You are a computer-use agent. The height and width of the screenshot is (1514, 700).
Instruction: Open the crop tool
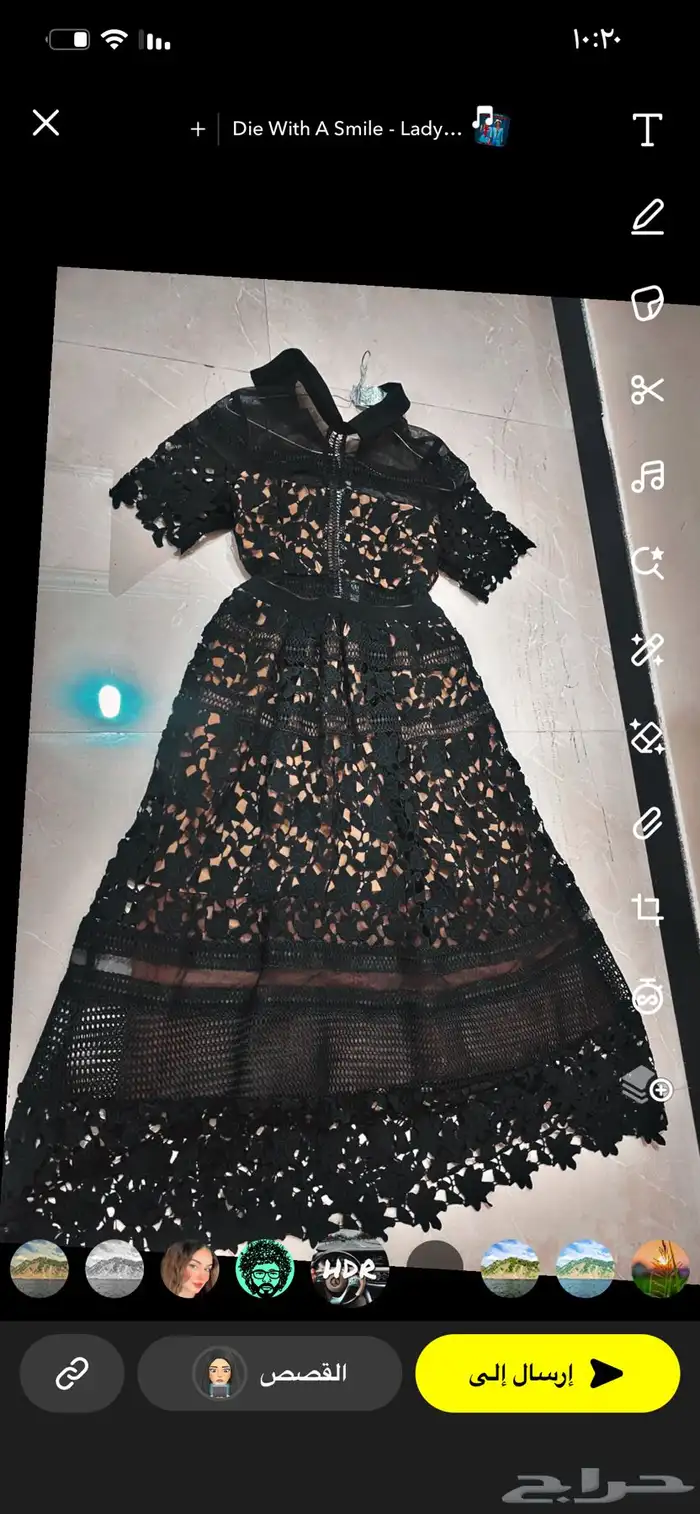648,910
